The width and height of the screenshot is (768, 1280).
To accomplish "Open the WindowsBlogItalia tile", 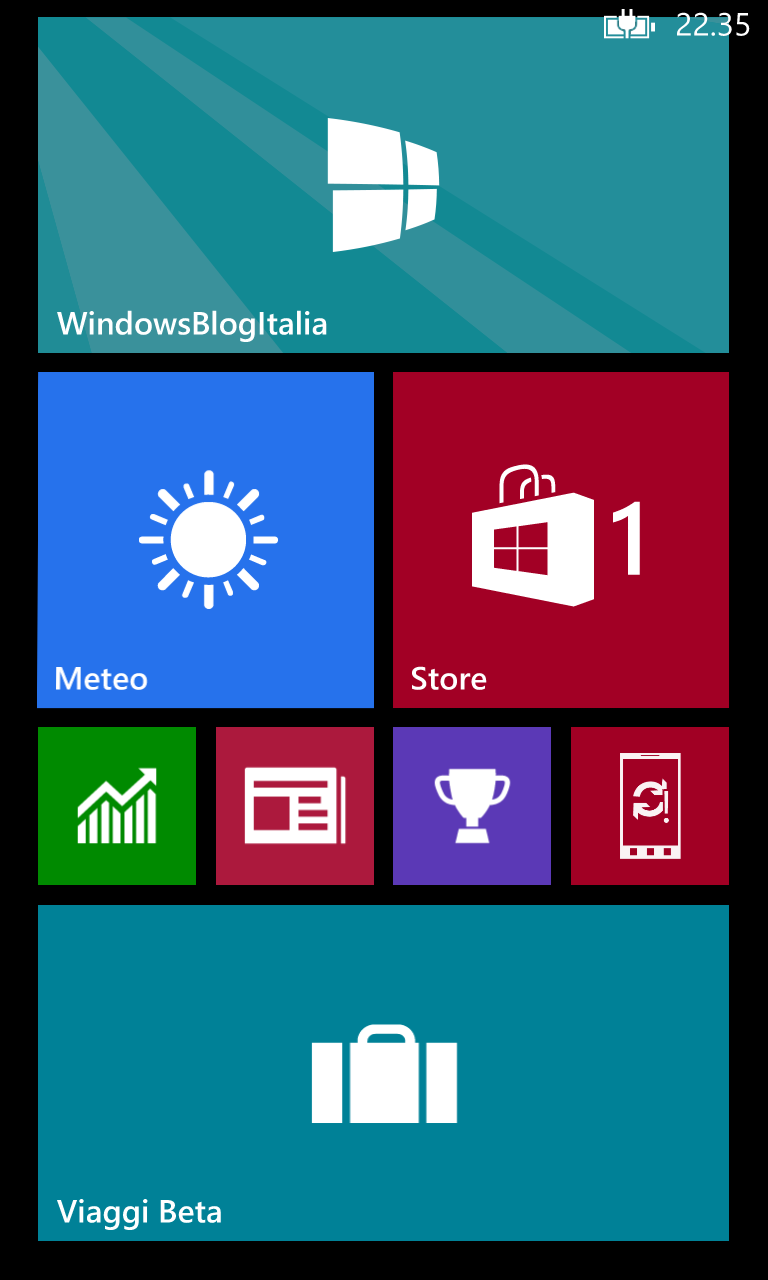I will [x=383, y=185].
